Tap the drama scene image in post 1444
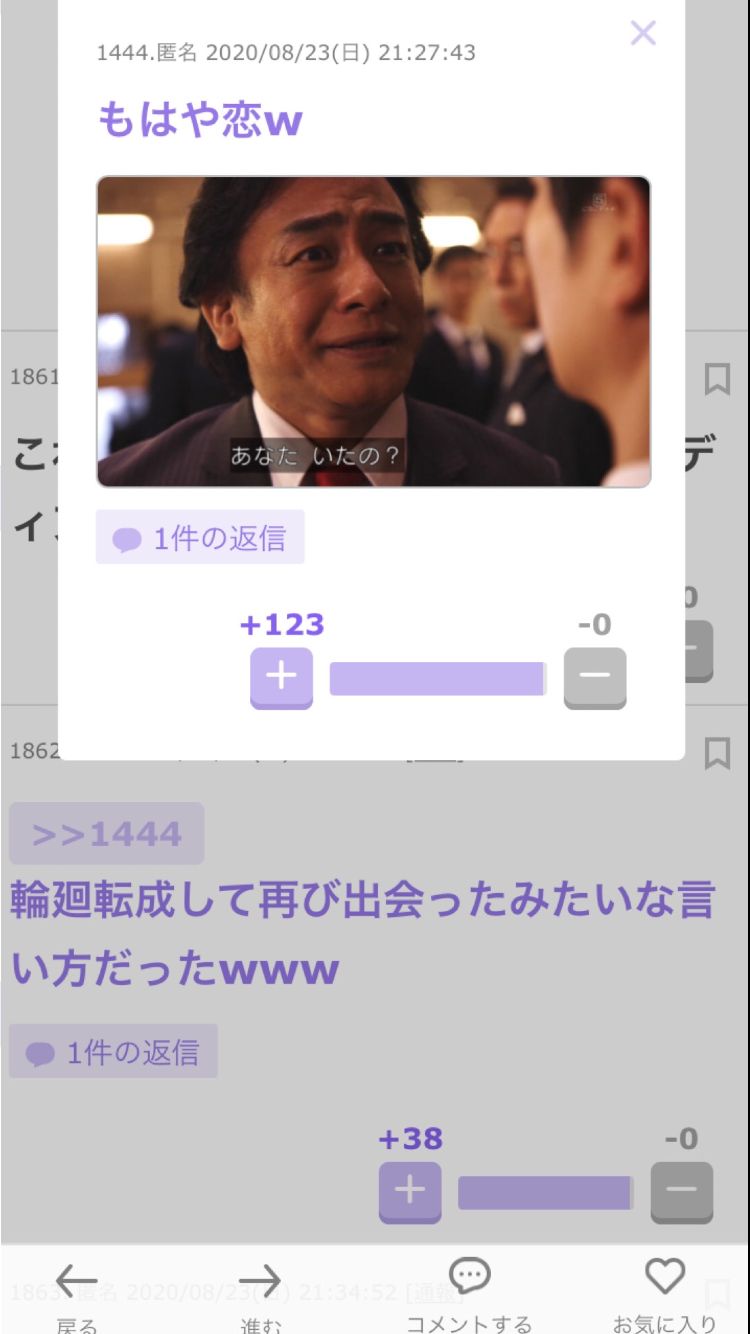 373,330
